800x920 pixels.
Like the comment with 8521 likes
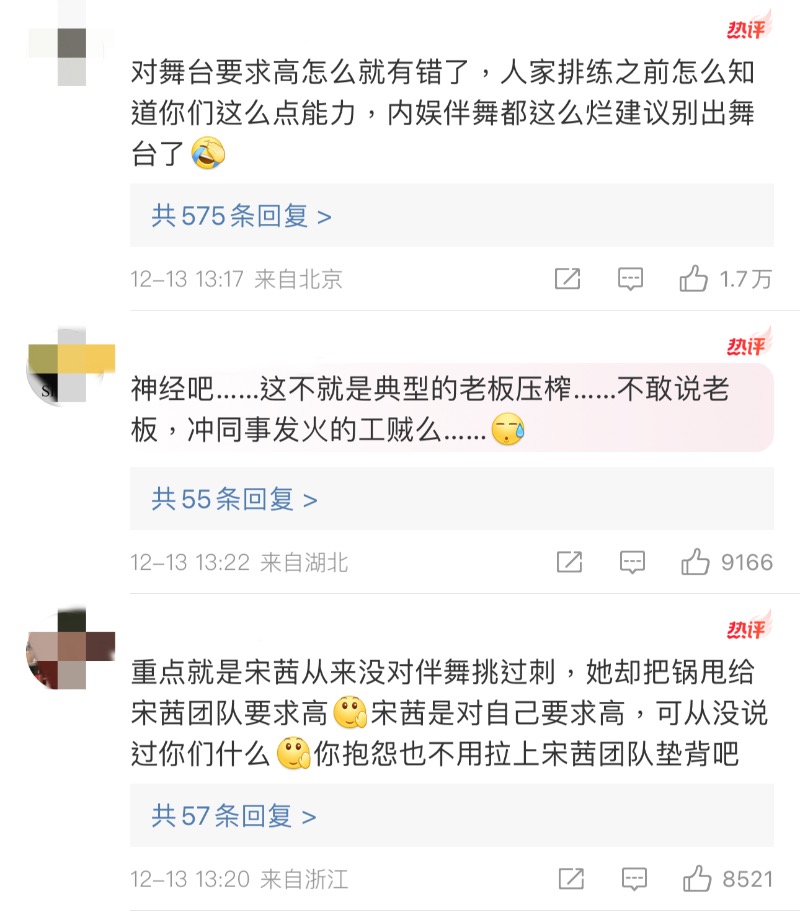(696, 879)
